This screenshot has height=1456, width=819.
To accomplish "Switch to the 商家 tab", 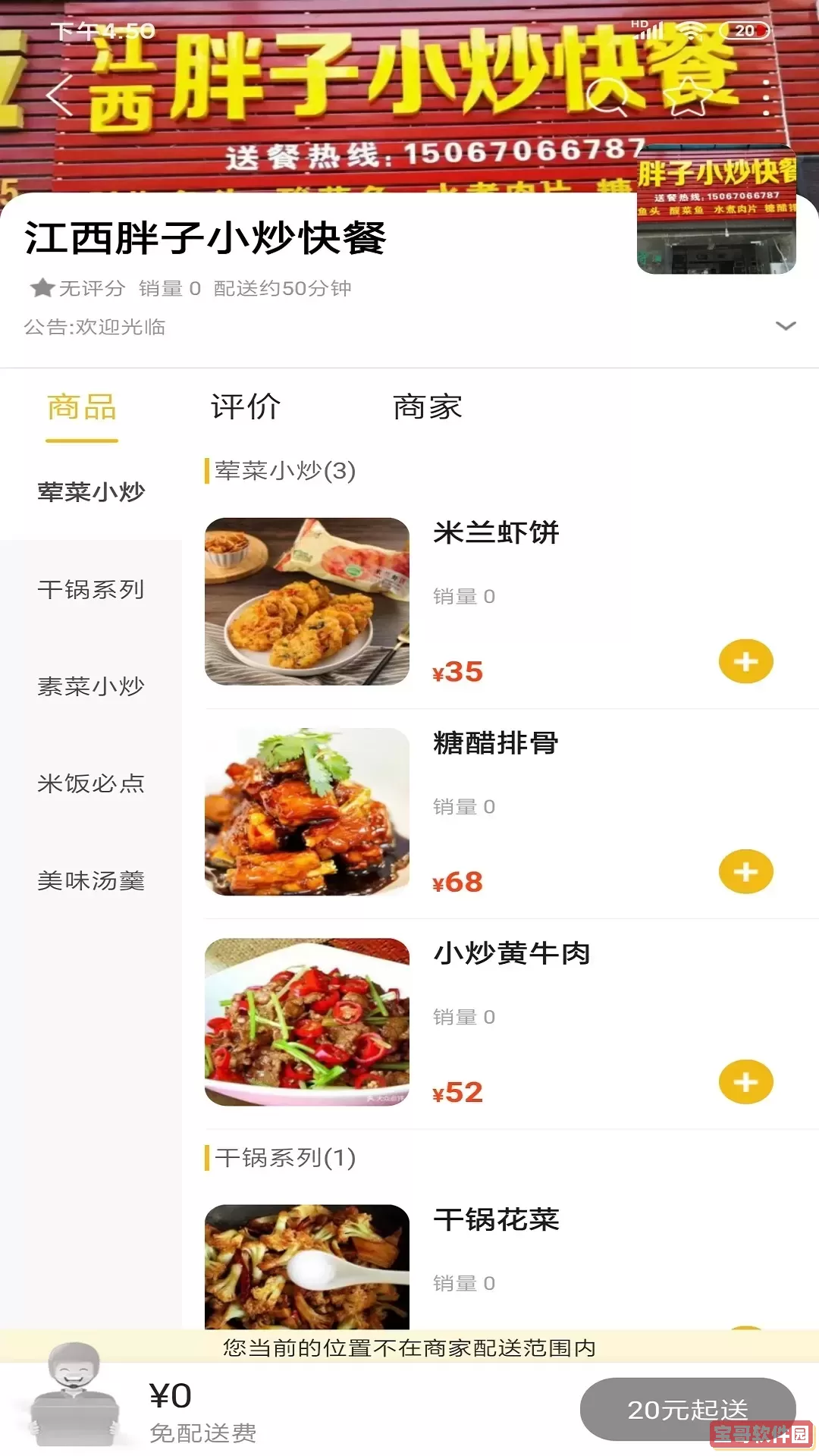I will click(x=428, y=407).
